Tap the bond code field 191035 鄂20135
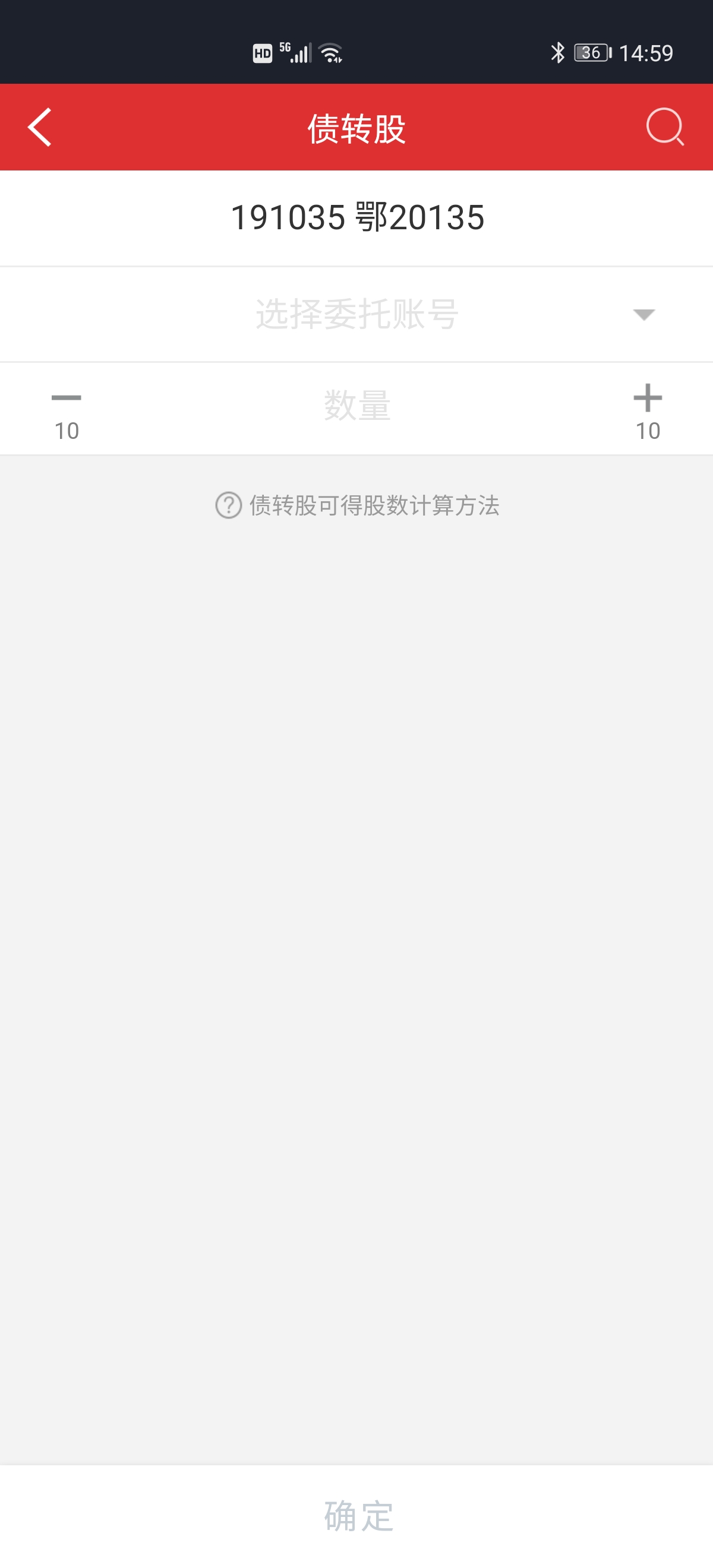 pyautogui.click(x=357, y=218)
